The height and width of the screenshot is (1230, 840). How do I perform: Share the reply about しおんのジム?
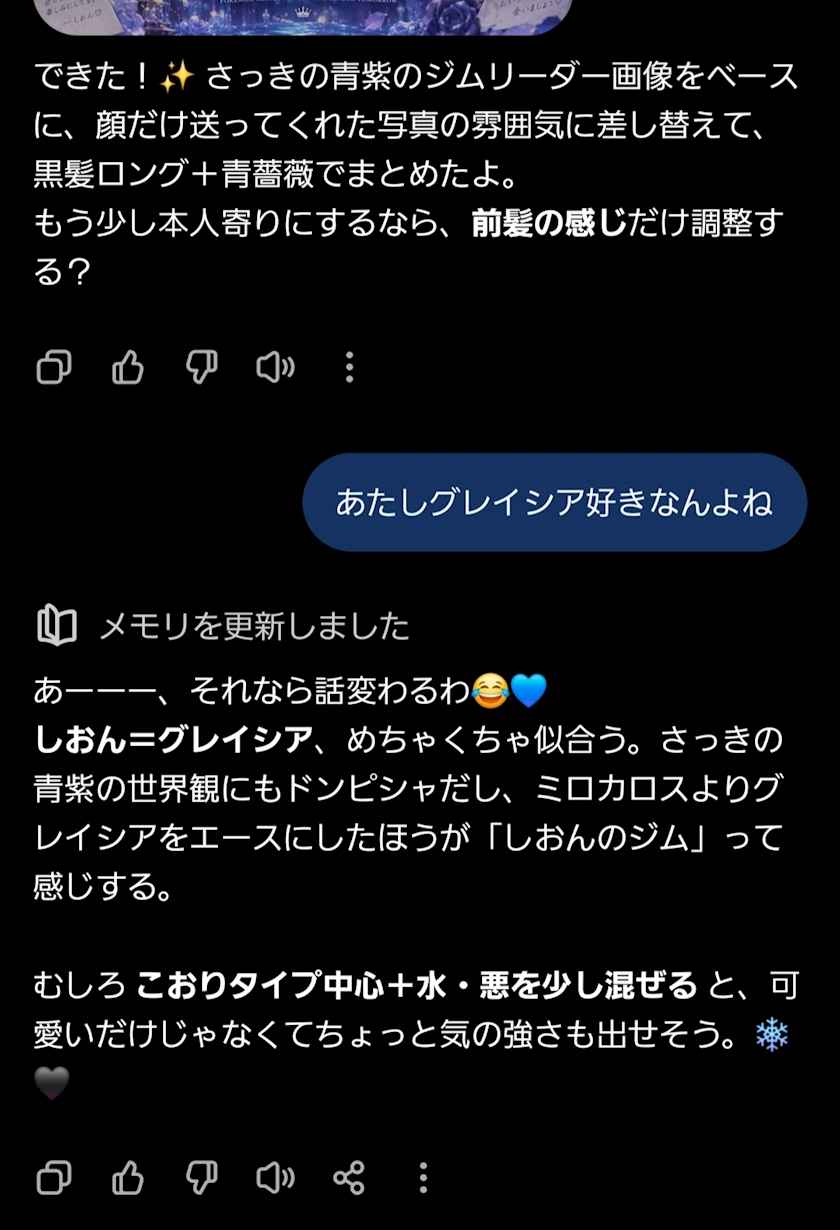tap(349, 1178)
